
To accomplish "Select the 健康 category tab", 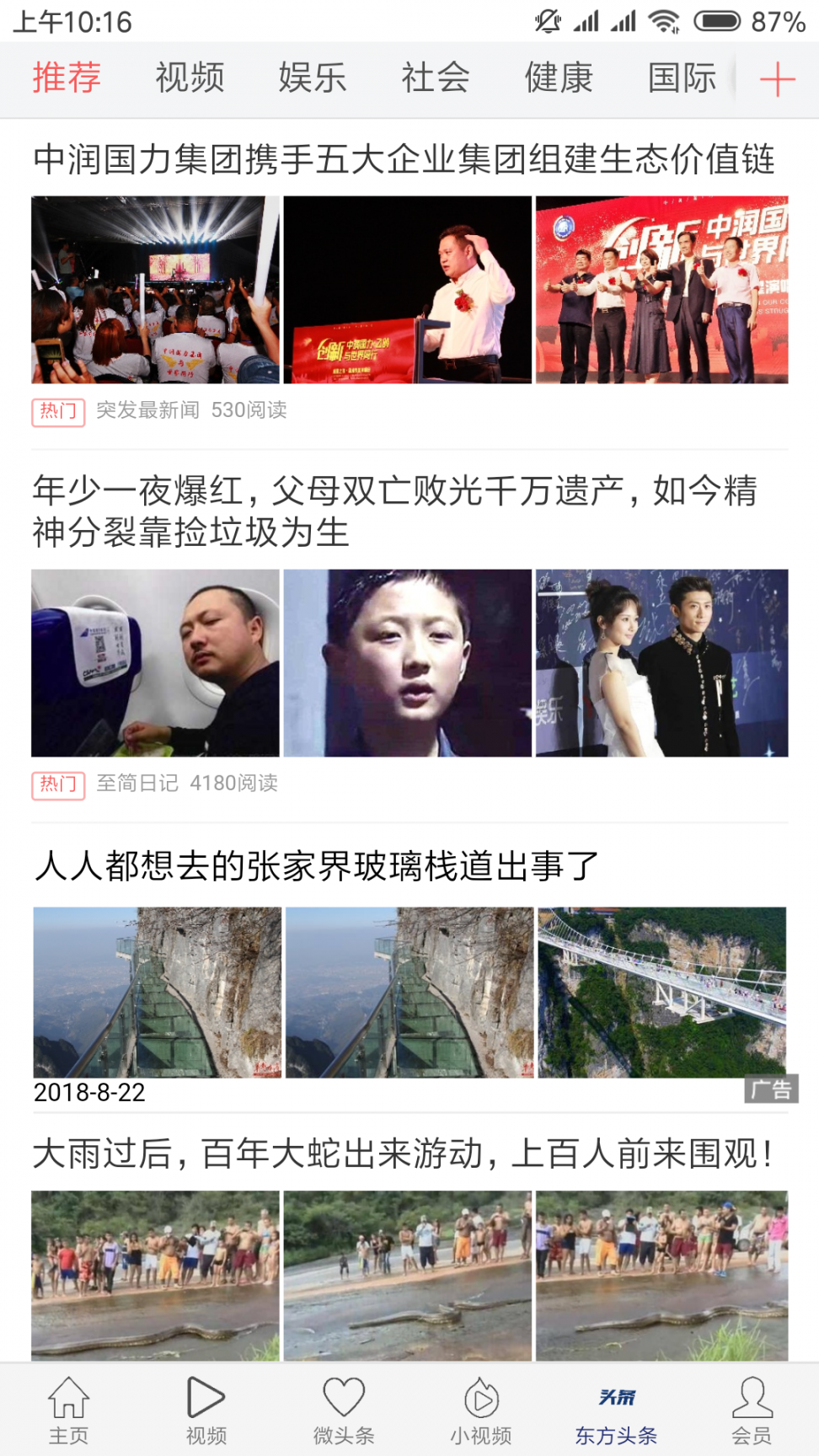I will pos(559,78).
